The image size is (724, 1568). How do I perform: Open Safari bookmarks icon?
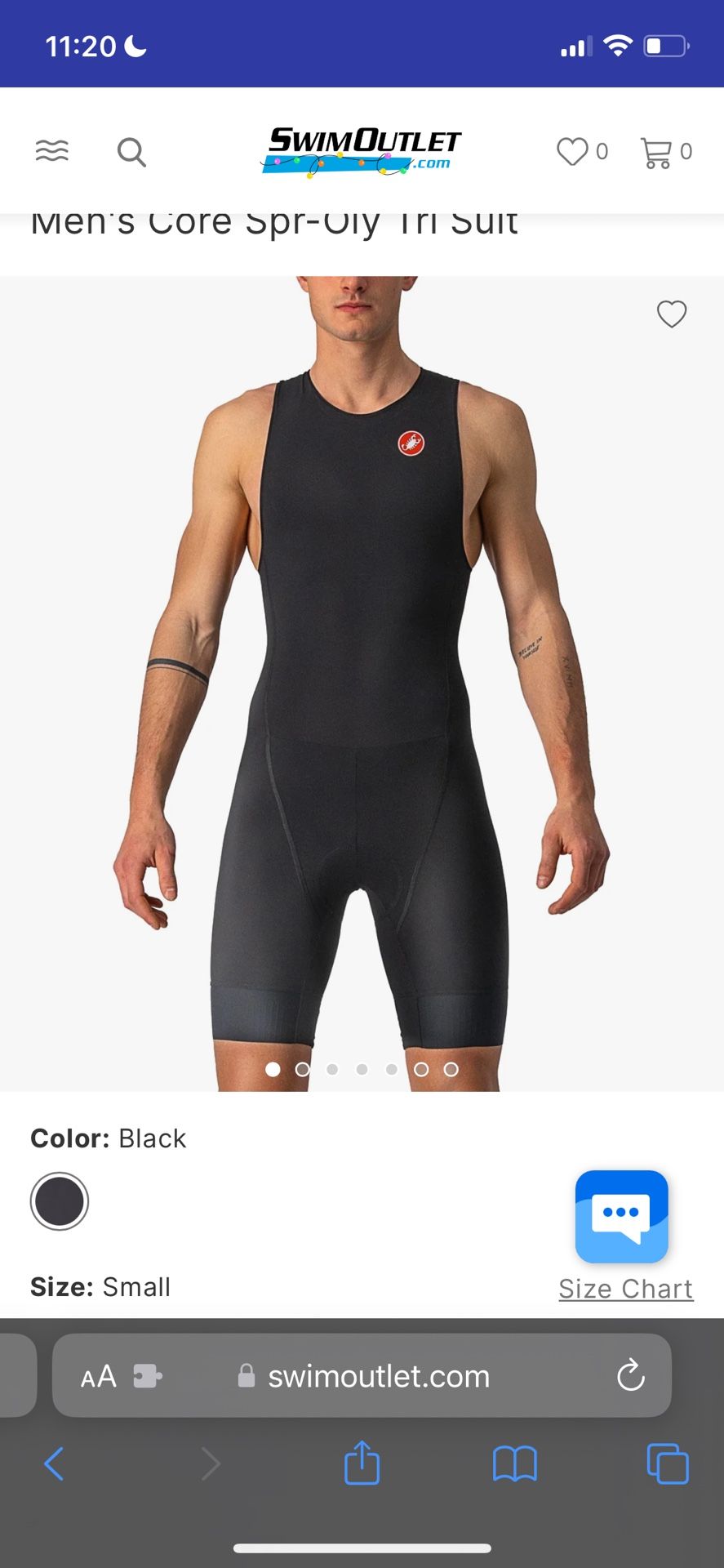pyautogui.click(x=514, y=1463)
